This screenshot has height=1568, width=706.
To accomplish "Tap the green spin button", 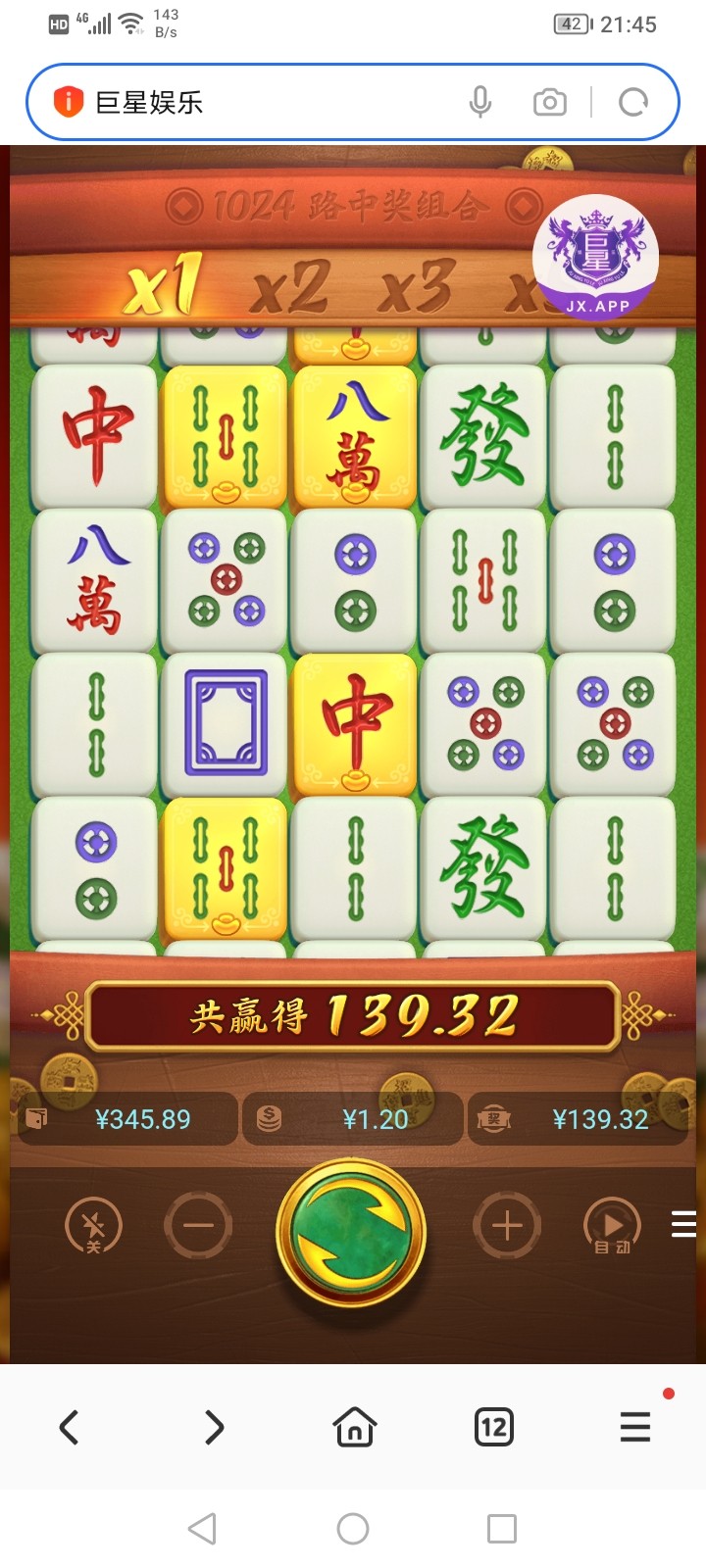I will click(x=351, y=1231).
